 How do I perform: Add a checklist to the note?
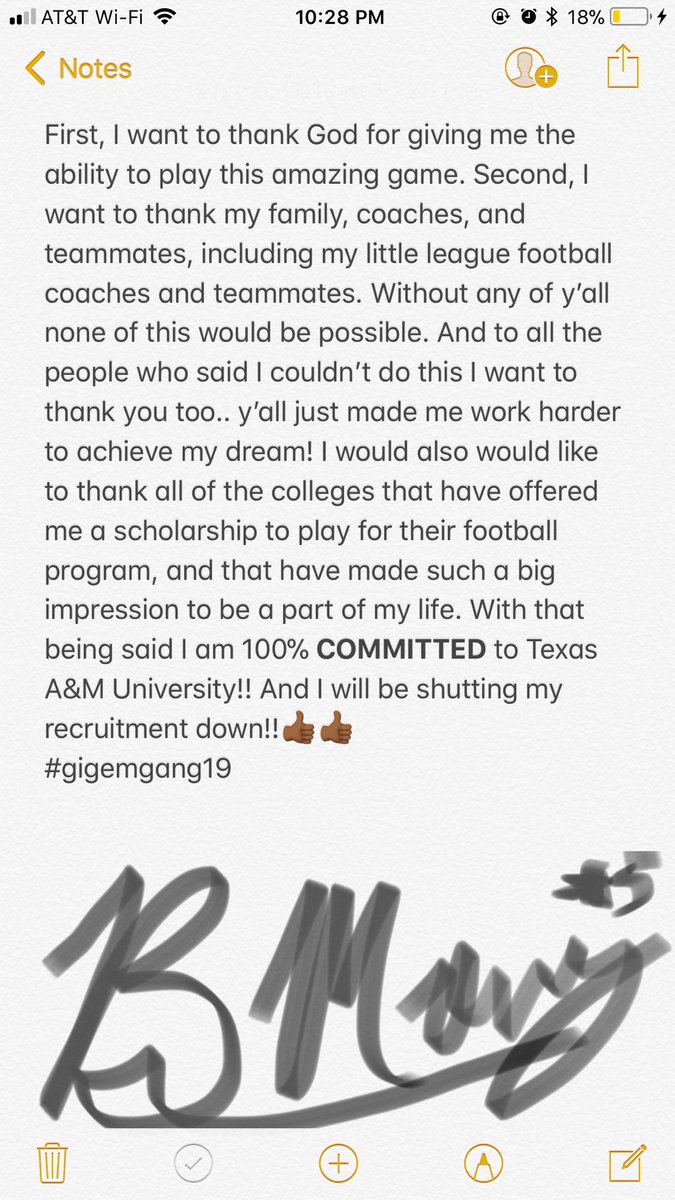click(x=193, y=1163)
